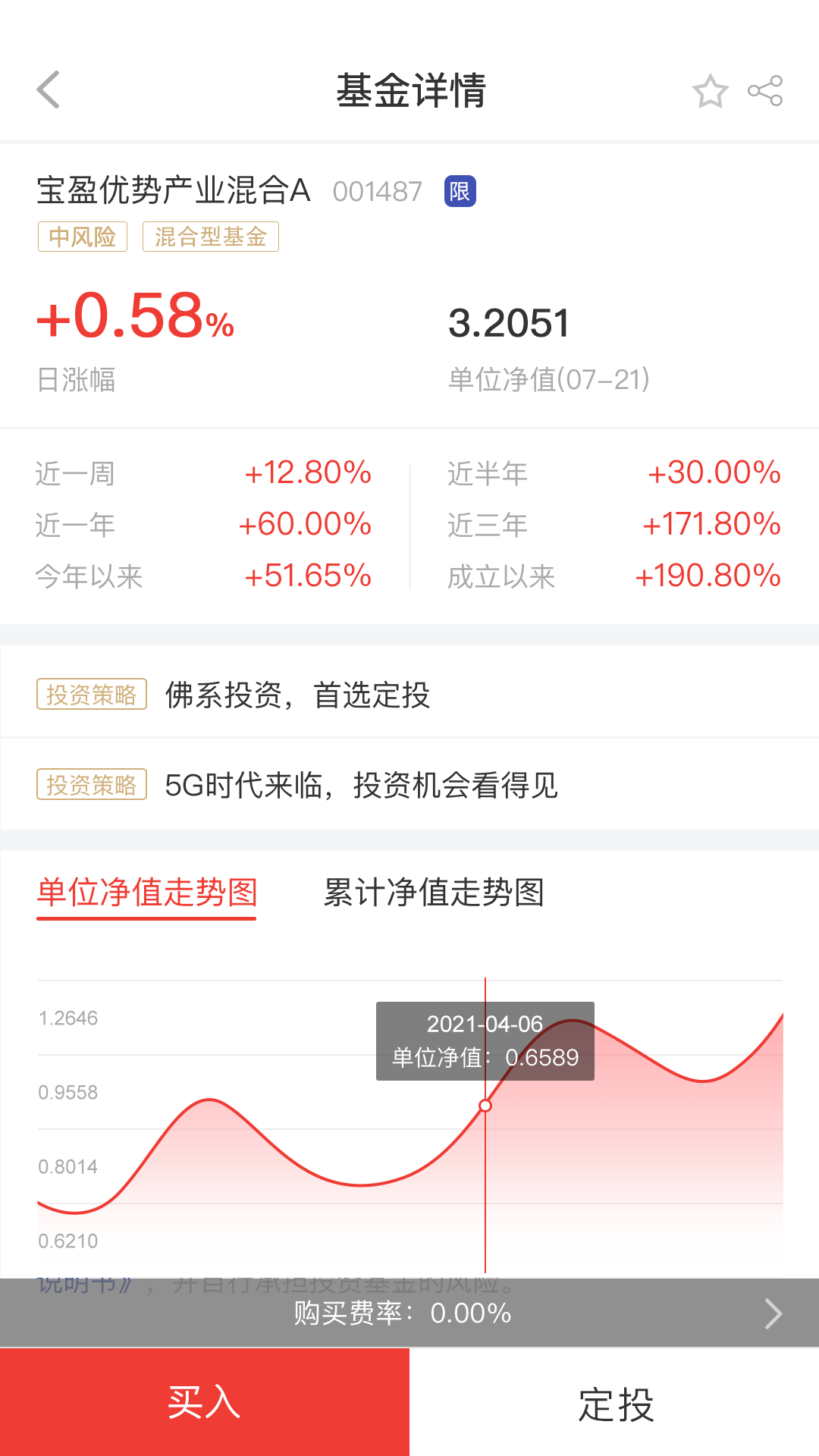Tap the 2021-04-06 tooltip on chart
This screenshot has height=1456, width=819.
tap(485, 1040)
